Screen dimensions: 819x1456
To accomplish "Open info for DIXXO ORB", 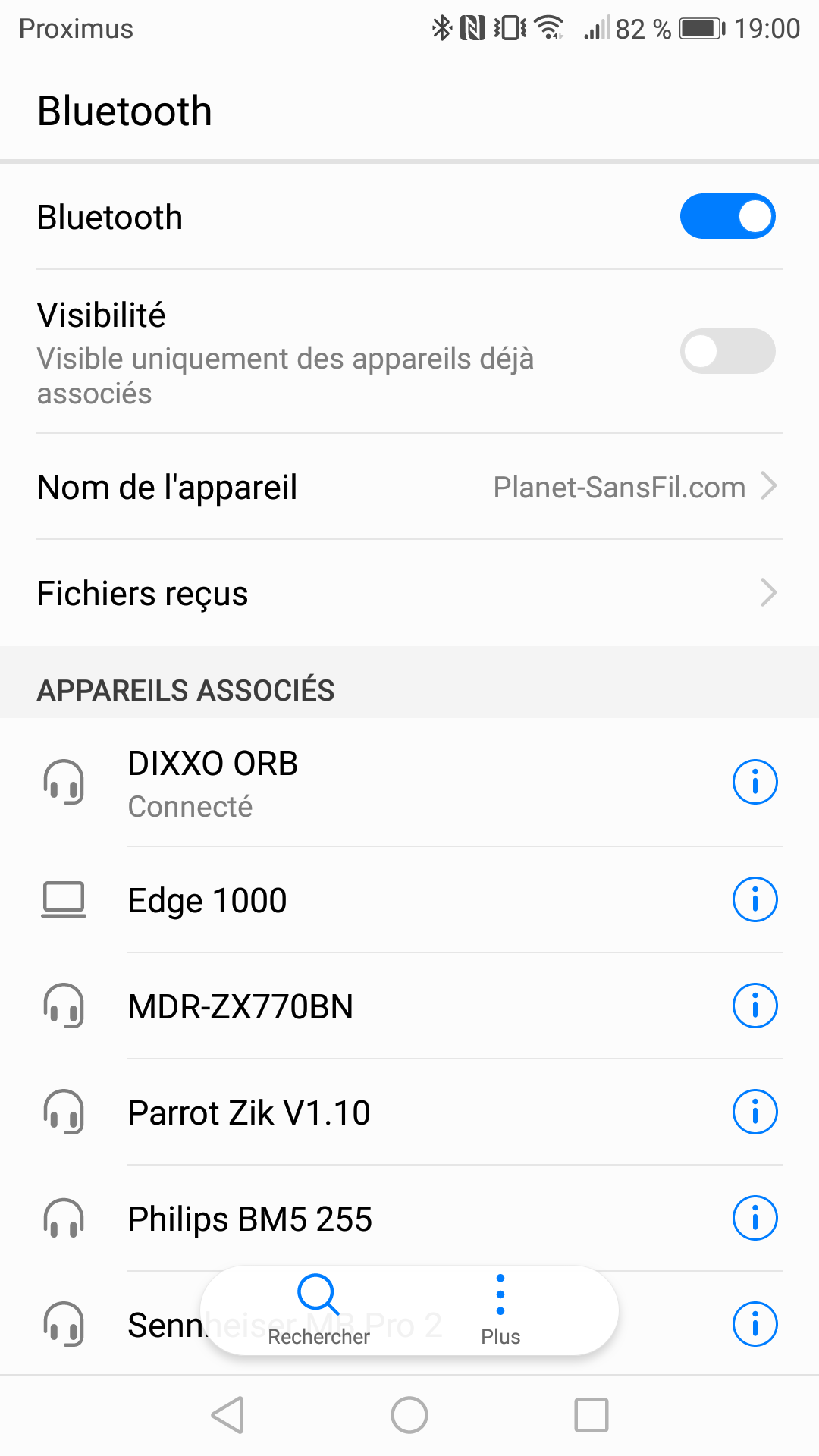I will click(755, 782).
